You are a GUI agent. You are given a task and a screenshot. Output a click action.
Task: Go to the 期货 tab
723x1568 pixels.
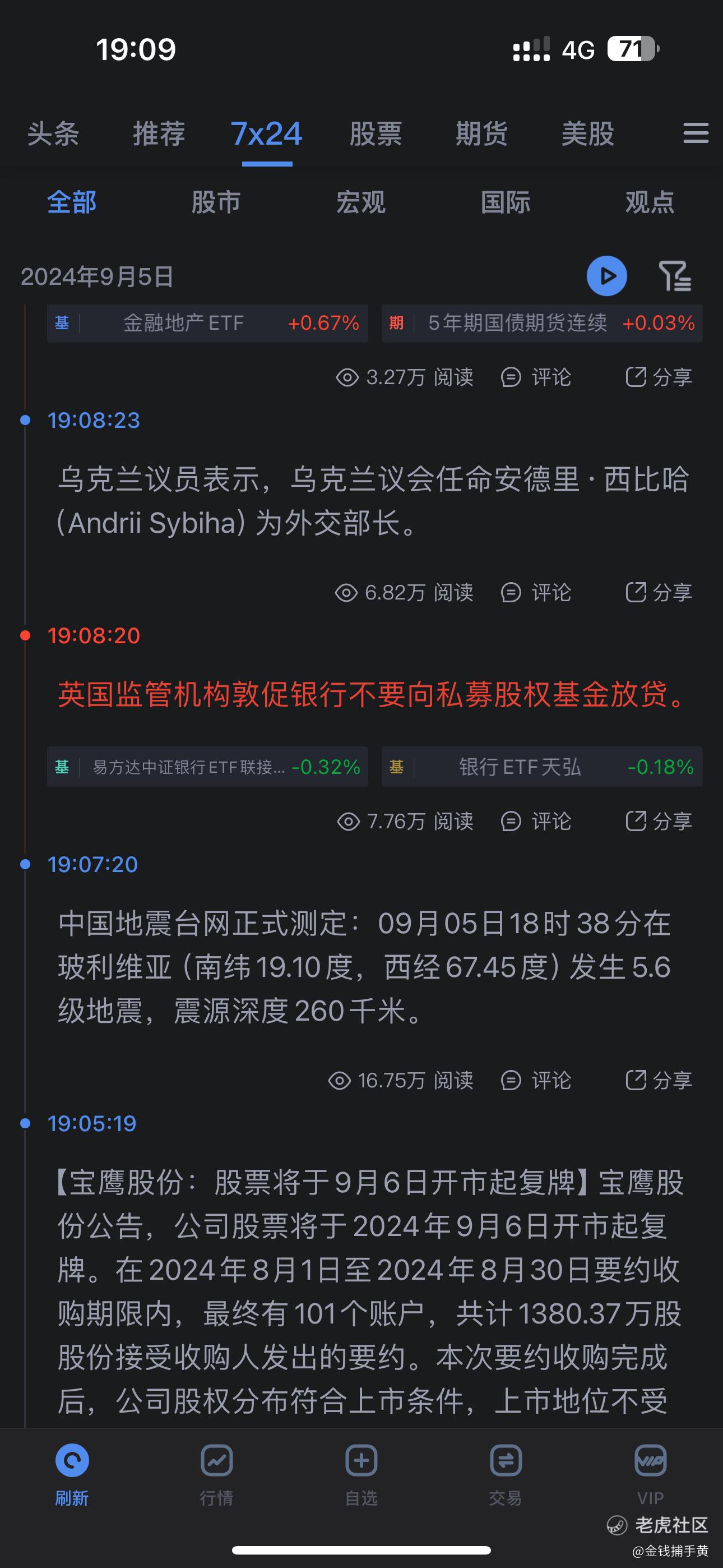tap(481, 134)
